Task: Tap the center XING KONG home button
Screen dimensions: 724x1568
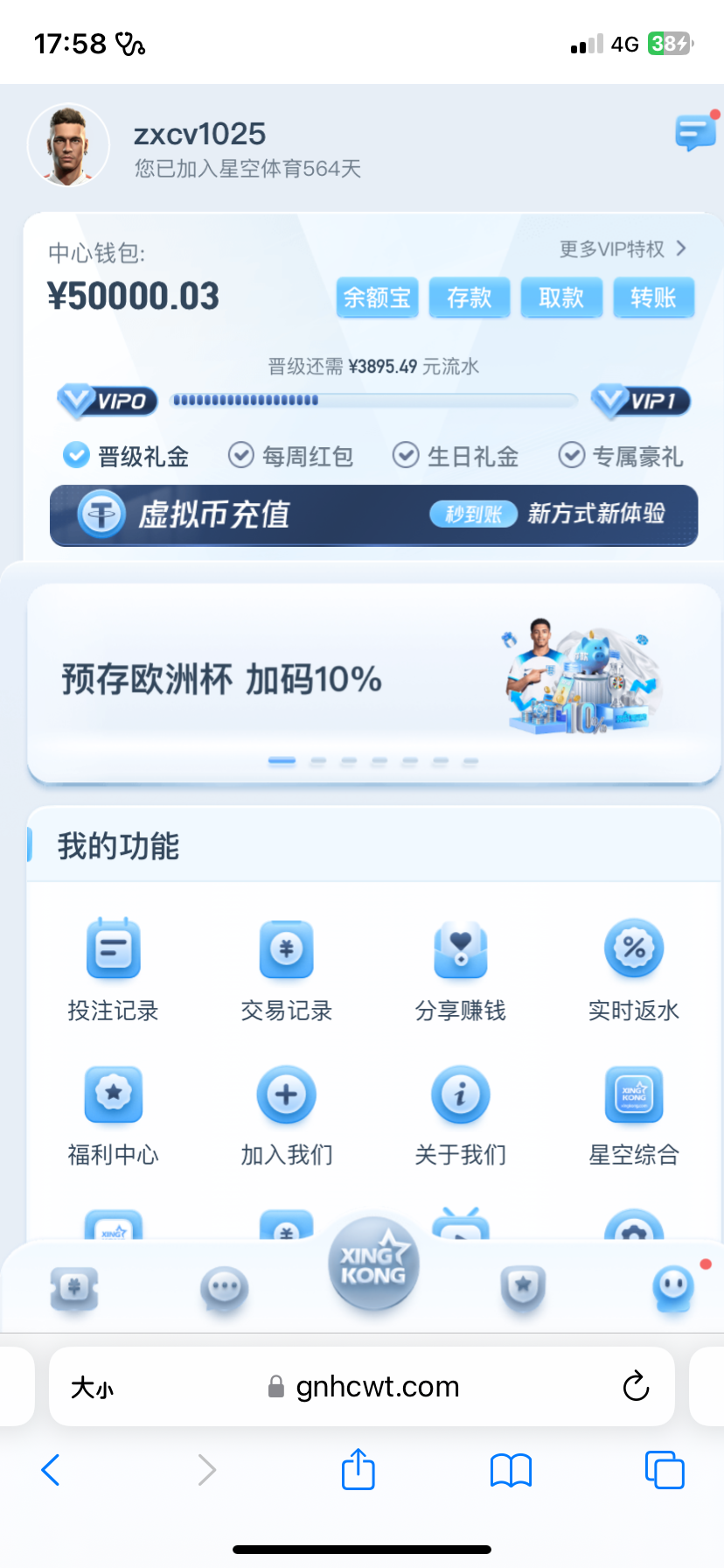Action: (373, 1264)
